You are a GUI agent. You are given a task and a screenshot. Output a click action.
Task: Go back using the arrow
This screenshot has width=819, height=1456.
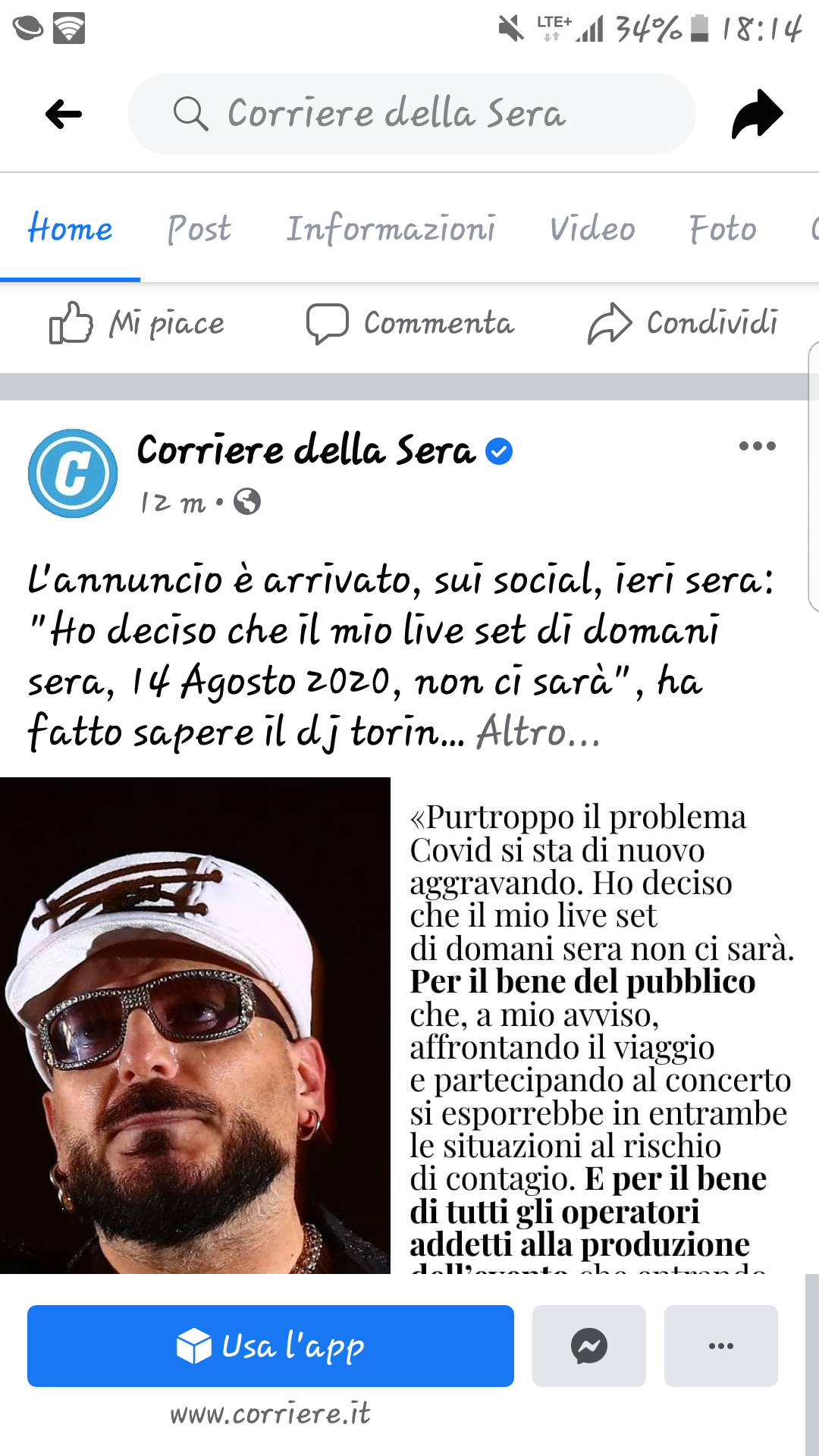tap(64, 115)
